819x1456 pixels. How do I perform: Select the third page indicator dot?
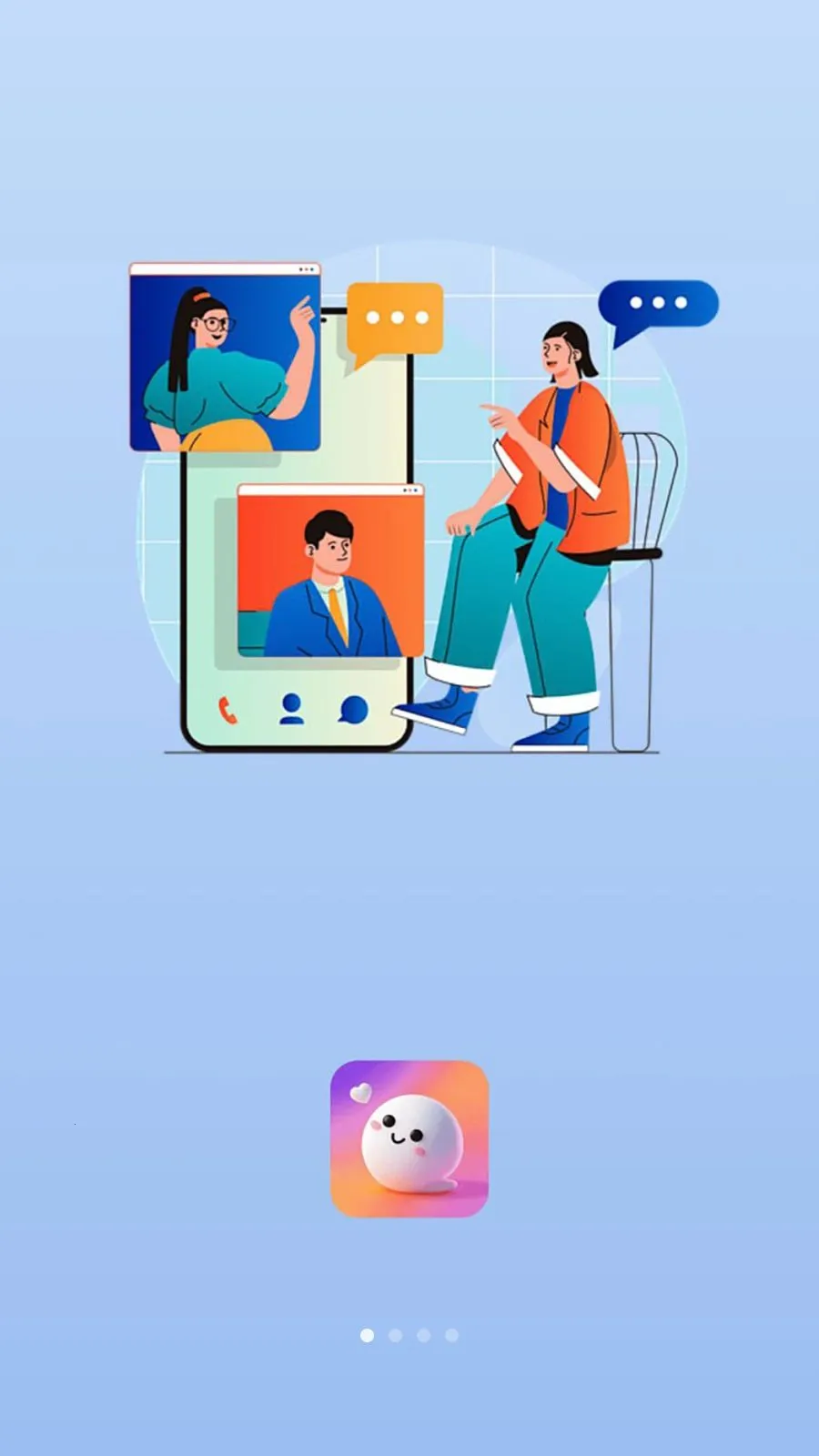pos(423,1335)
